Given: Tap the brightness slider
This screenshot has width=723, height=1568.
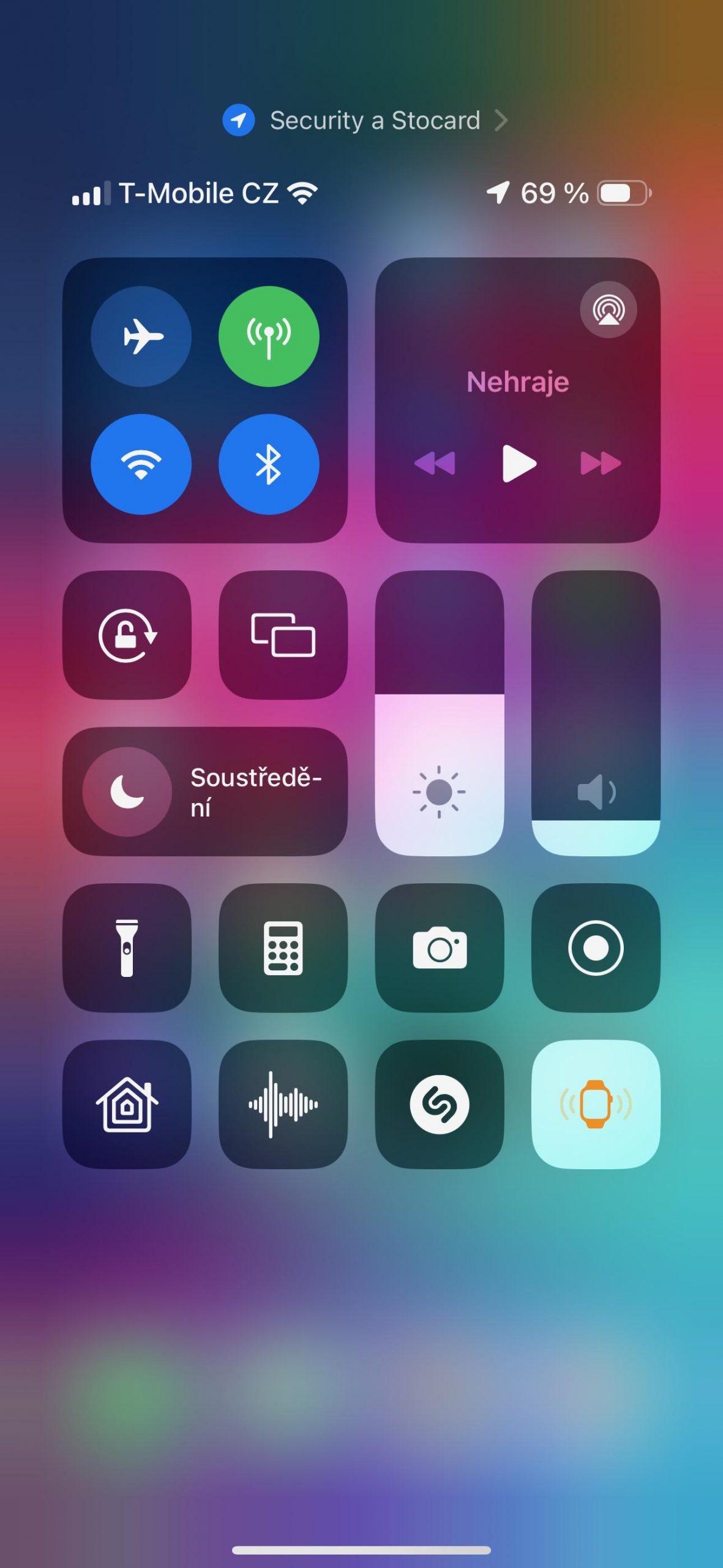Looking at the screenshot, I should pos(440,713).
